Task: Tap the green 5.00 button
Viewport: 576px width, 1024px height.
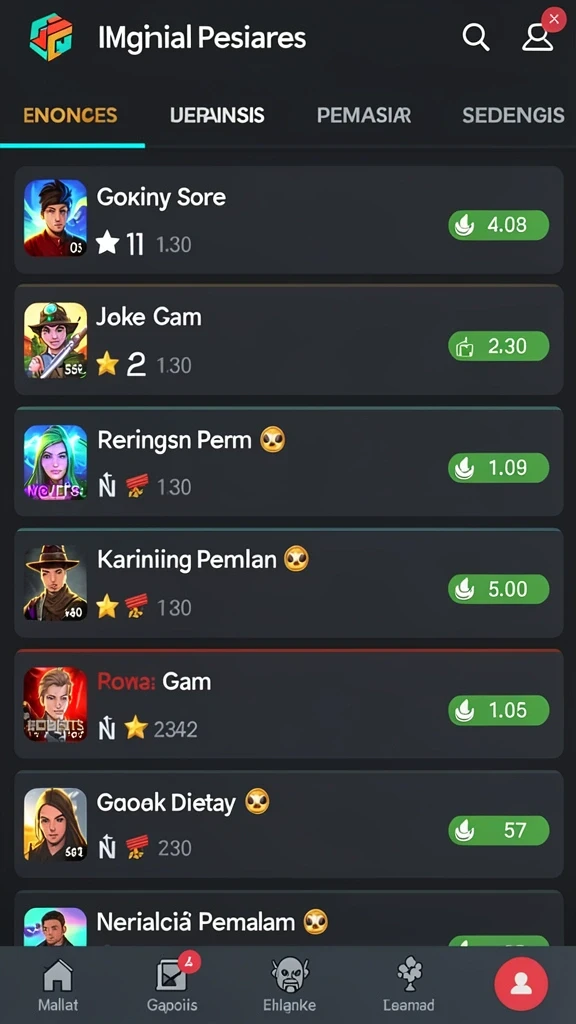Action: coord(499,589)
